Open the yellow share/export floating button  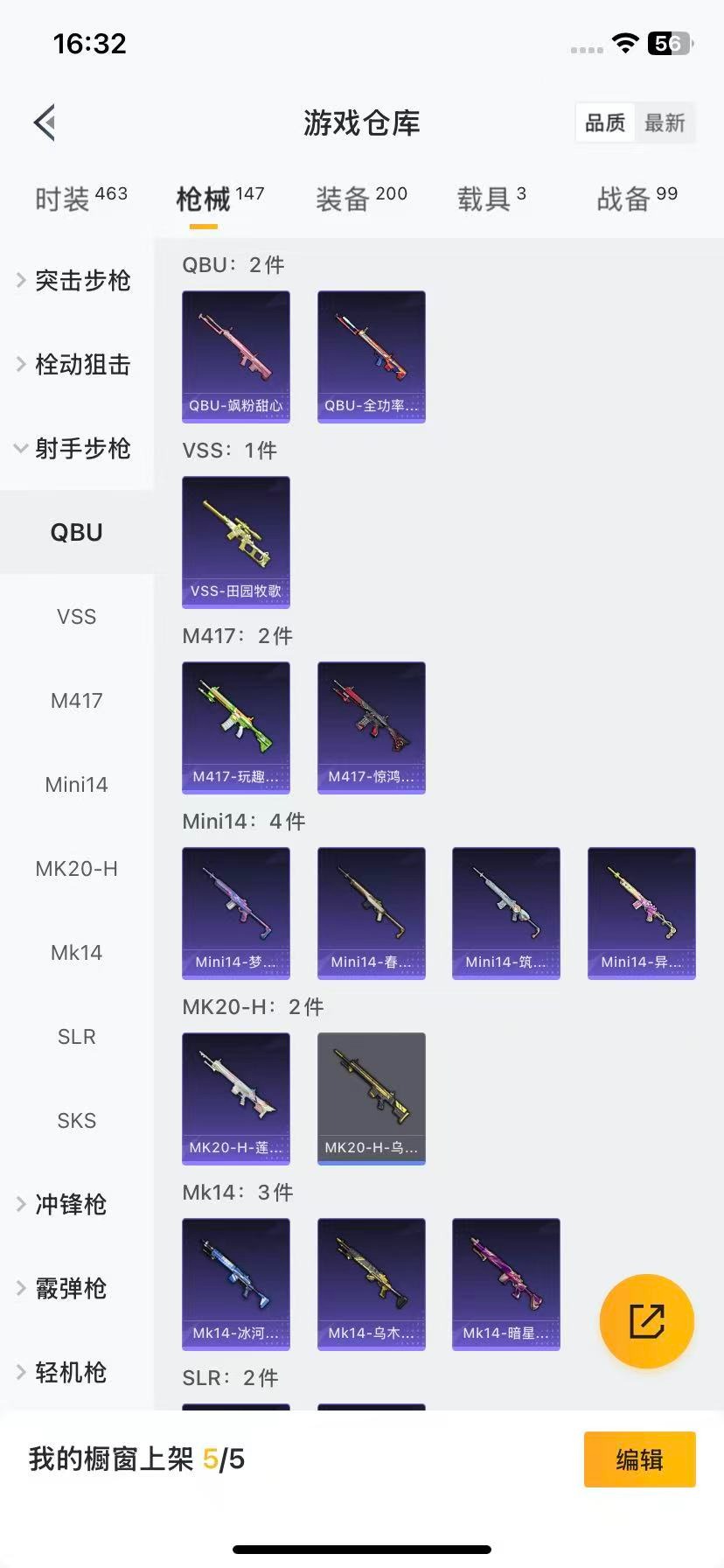[x=646, y=1321]
